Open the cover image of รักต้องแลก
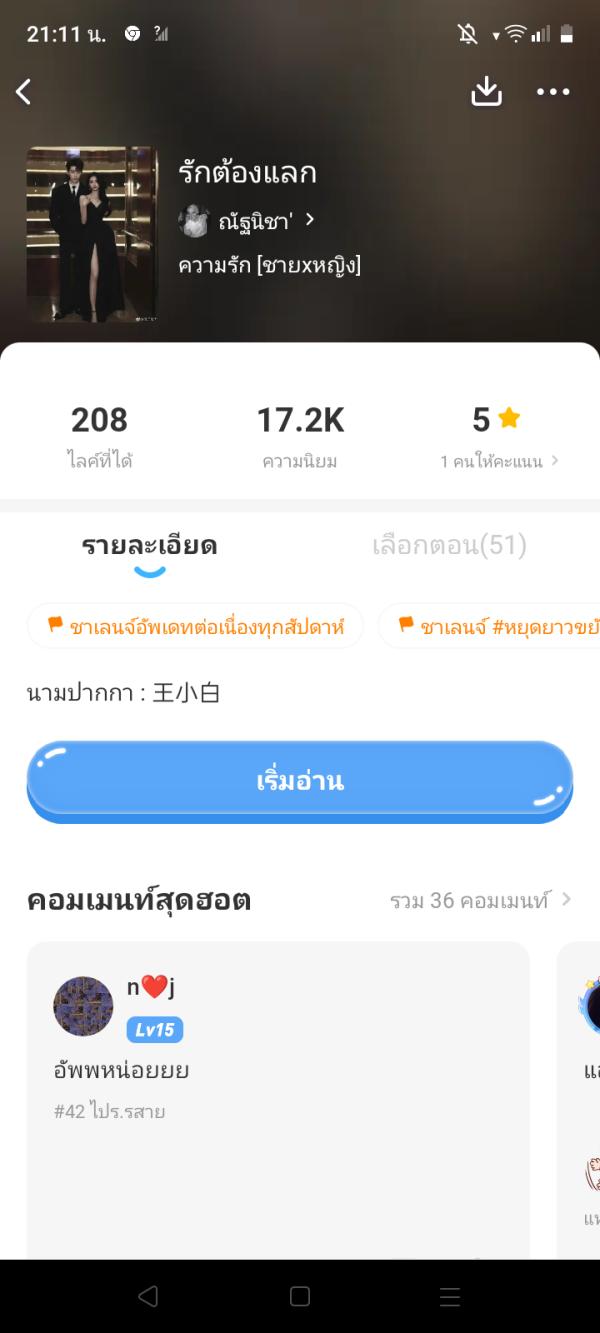Screen dimensions: 600x1333 (x=92, y=235)
